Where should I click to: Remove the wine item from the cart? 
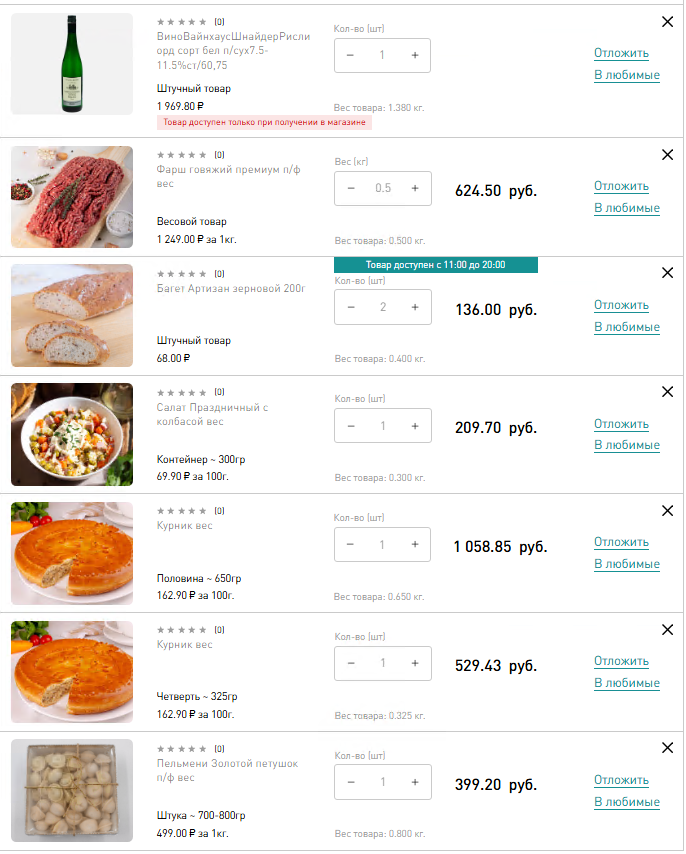click(667, 22)
